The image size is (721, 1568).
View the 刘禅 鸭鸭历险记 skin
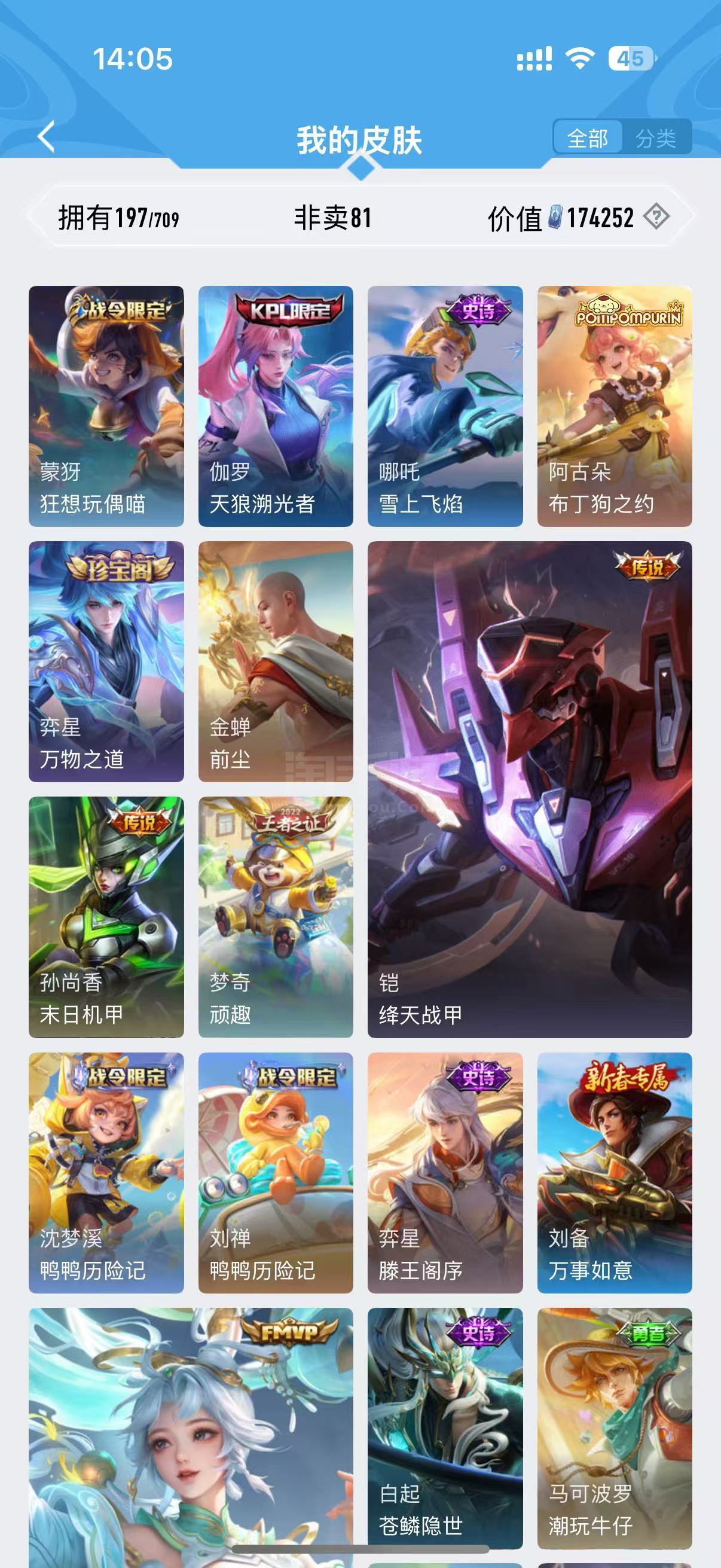(276, 1173)
